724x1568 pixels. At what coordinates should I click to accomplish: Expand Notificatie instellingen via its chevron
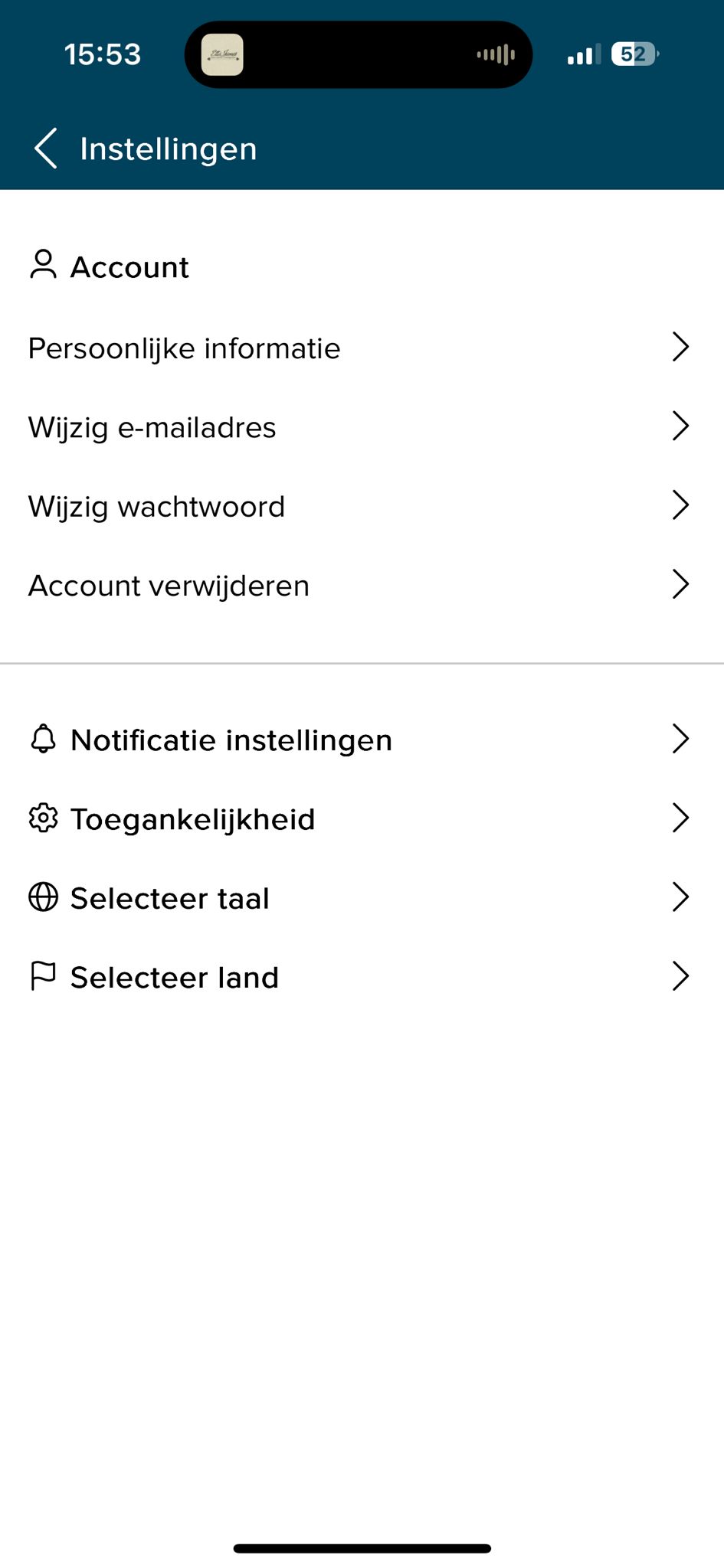(680, 739)
